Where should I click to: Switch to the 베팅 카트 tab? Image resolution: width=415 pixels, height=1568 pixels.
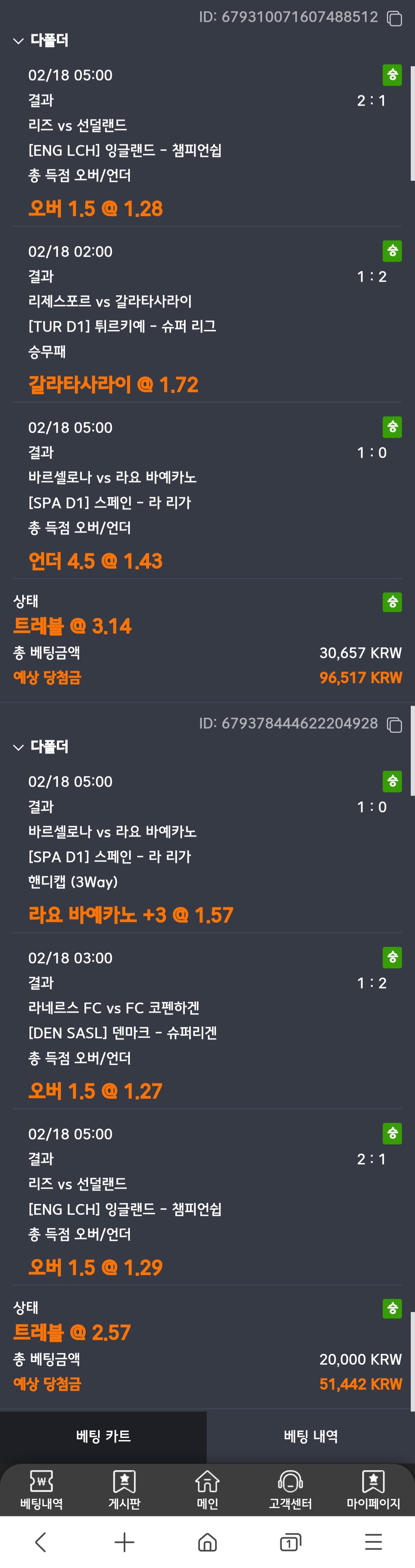(103, 1436)
